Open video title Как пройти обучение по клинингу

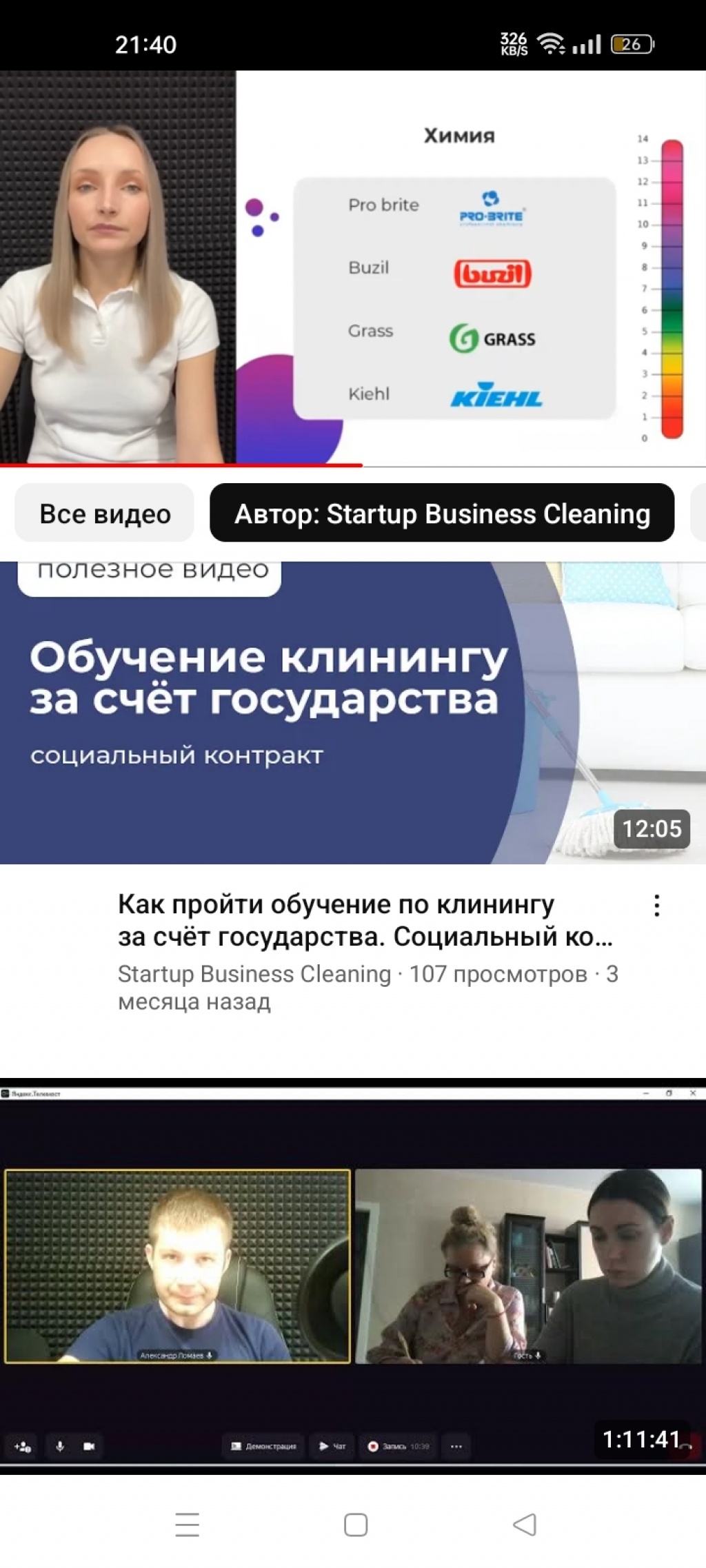[365, 920]
